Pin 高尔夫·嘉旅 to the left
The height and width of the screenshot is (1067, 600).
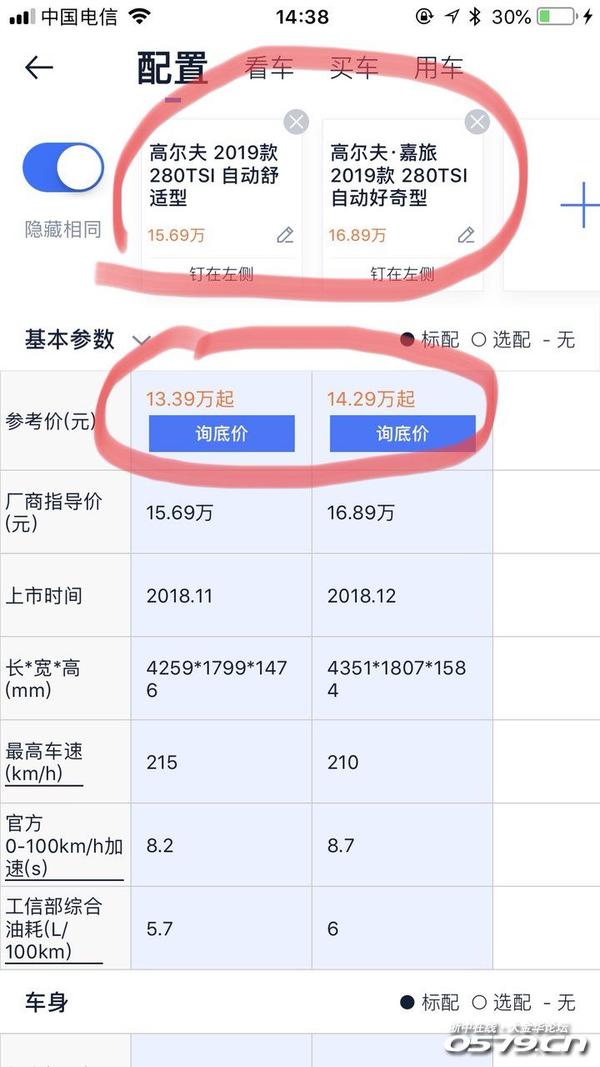tap(402, 274)
